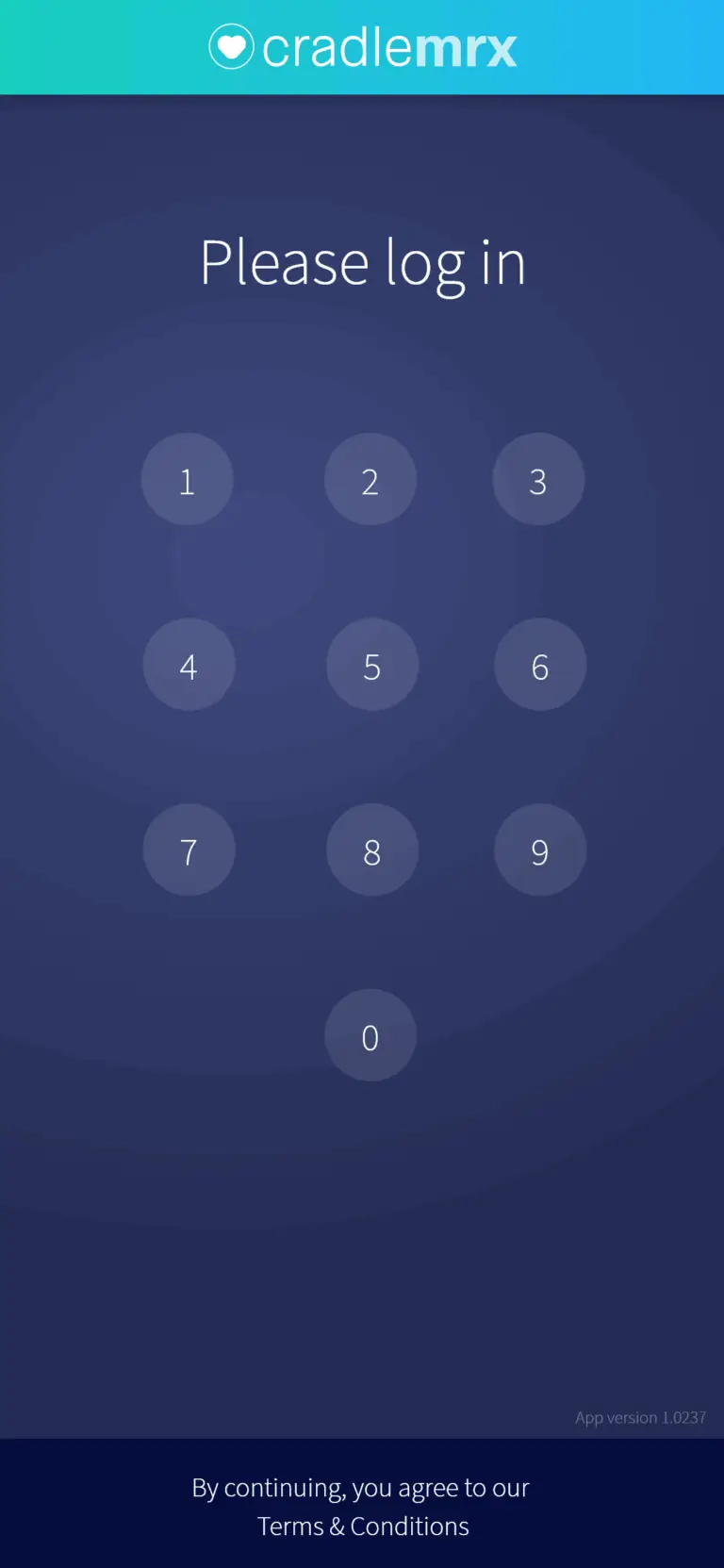This screenshot has height=1568, width=724.
Task: Tap the 6 key on the keypad
Action: click(x=540, y=665)
